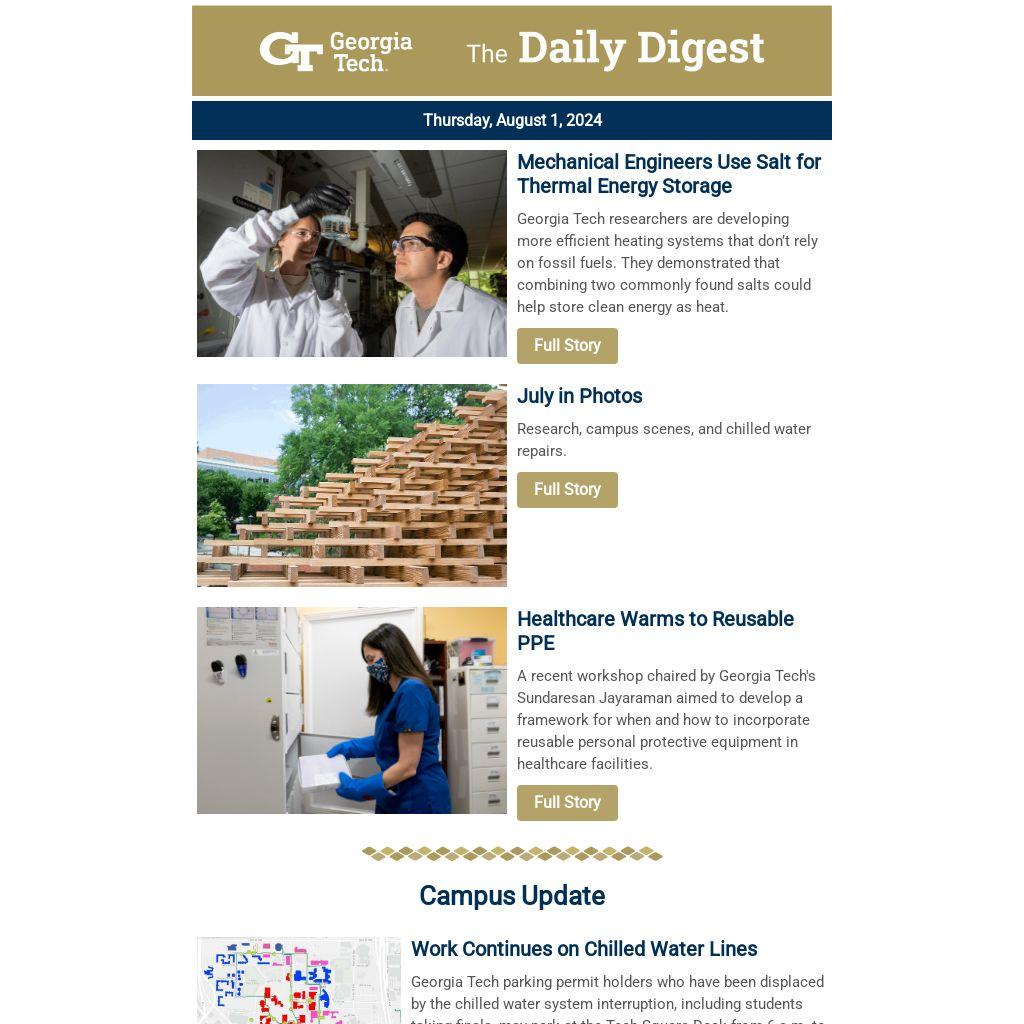The width and height of the screenshot is (1024, 1024).
Task: Tap the nurse in blue scrubs photo
Action: click(x=352, y=711)
